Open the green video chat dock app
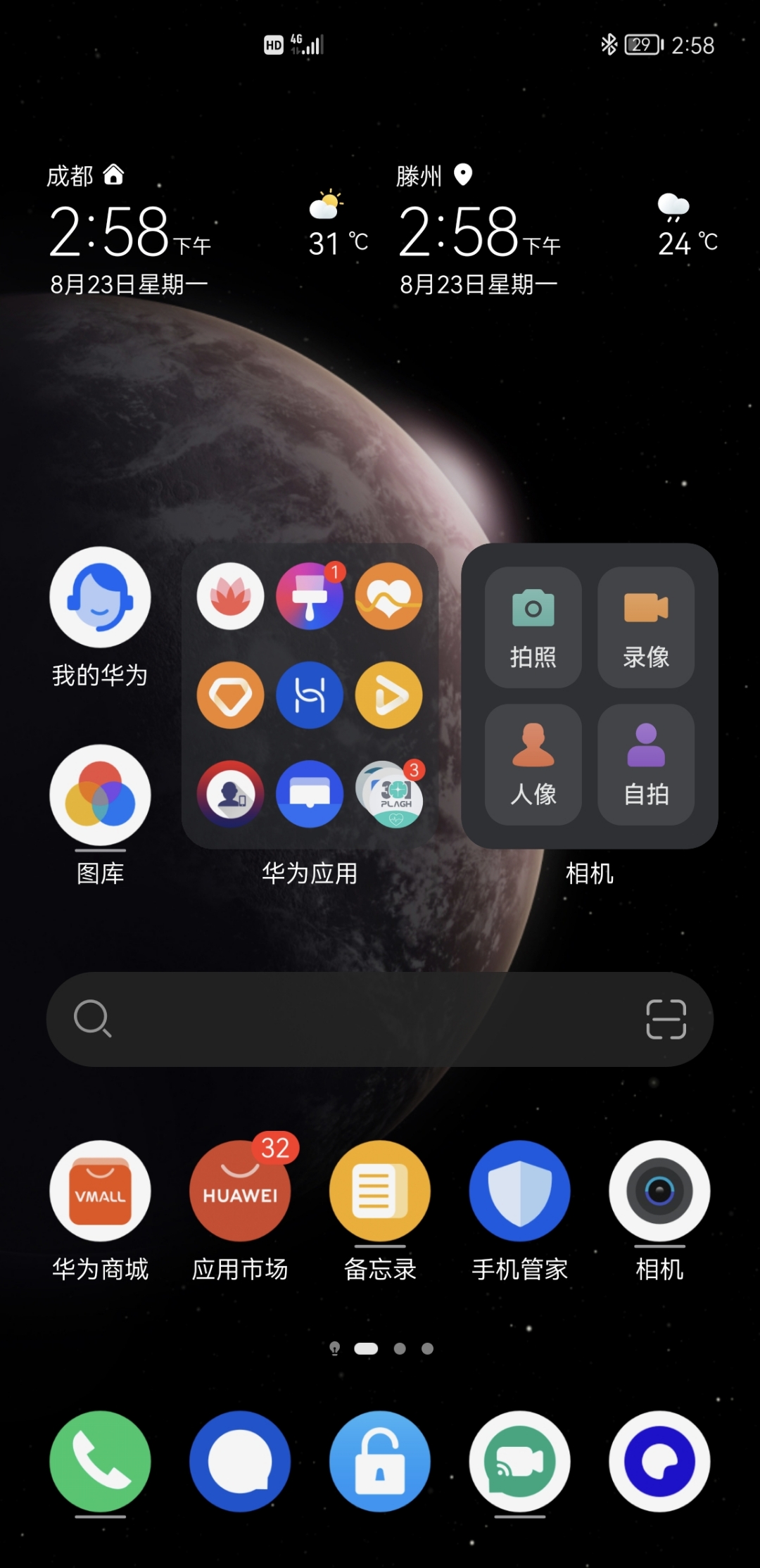Viewport: 760px width, 1568px height. click(x=520, y=1461)
